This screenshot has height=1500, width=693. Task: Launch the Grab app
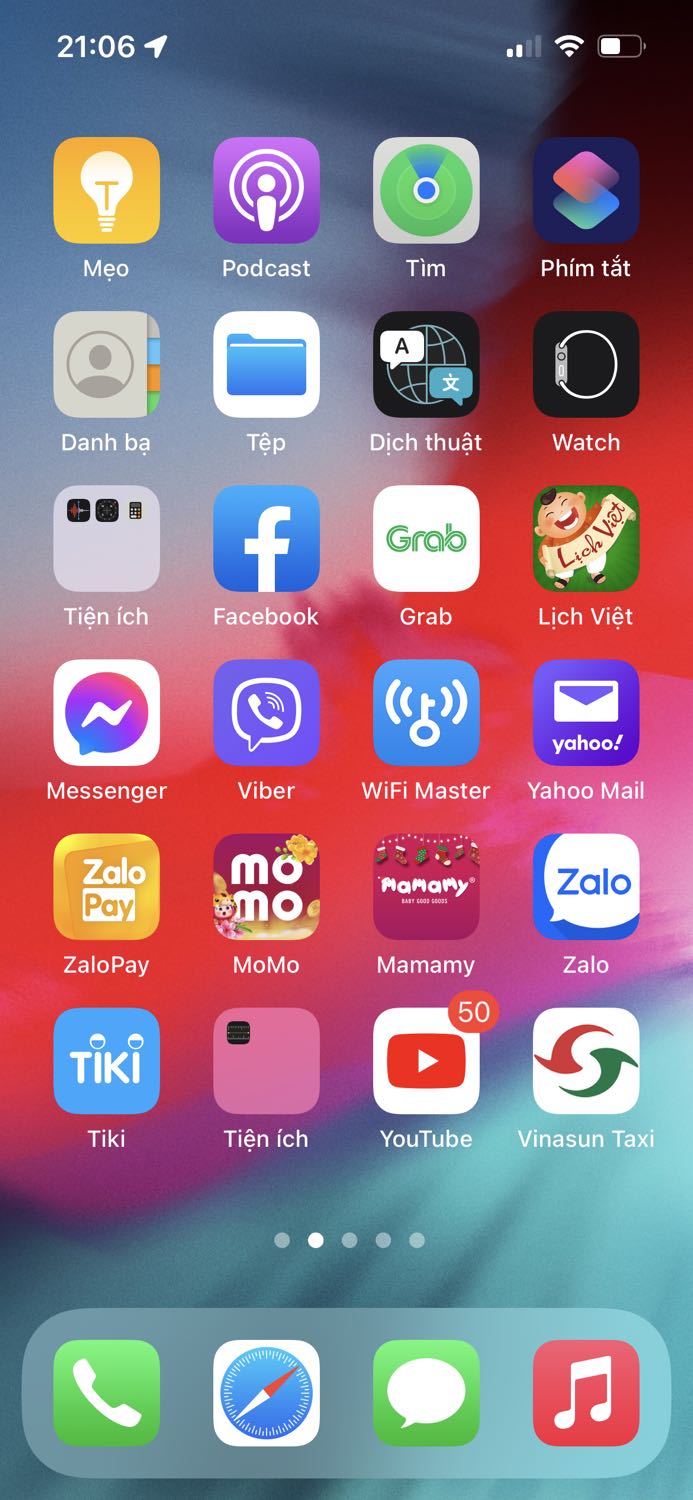426,538
